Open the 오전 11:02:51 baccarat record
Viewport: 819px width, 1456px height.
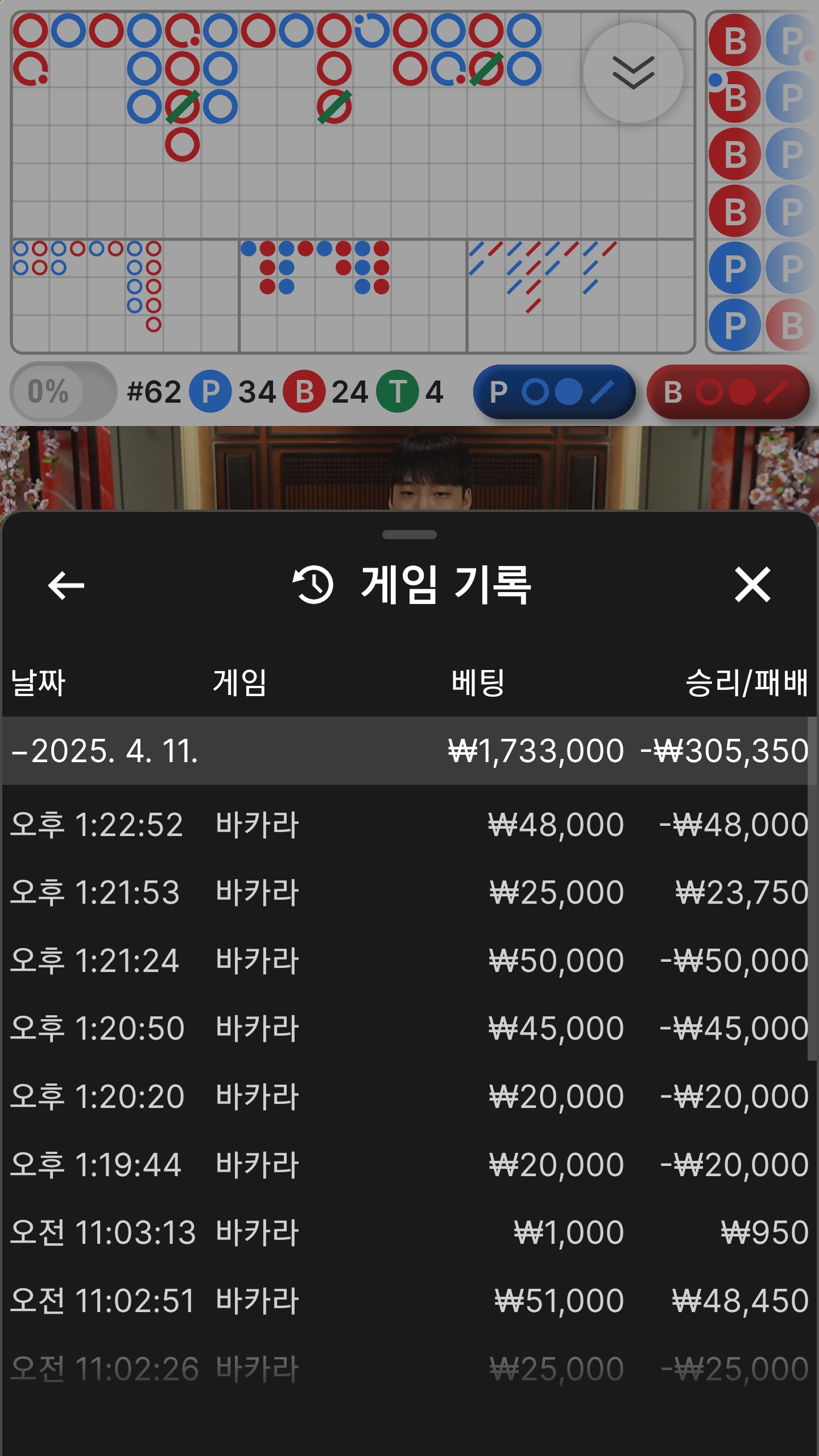(x=409, y=1301)
